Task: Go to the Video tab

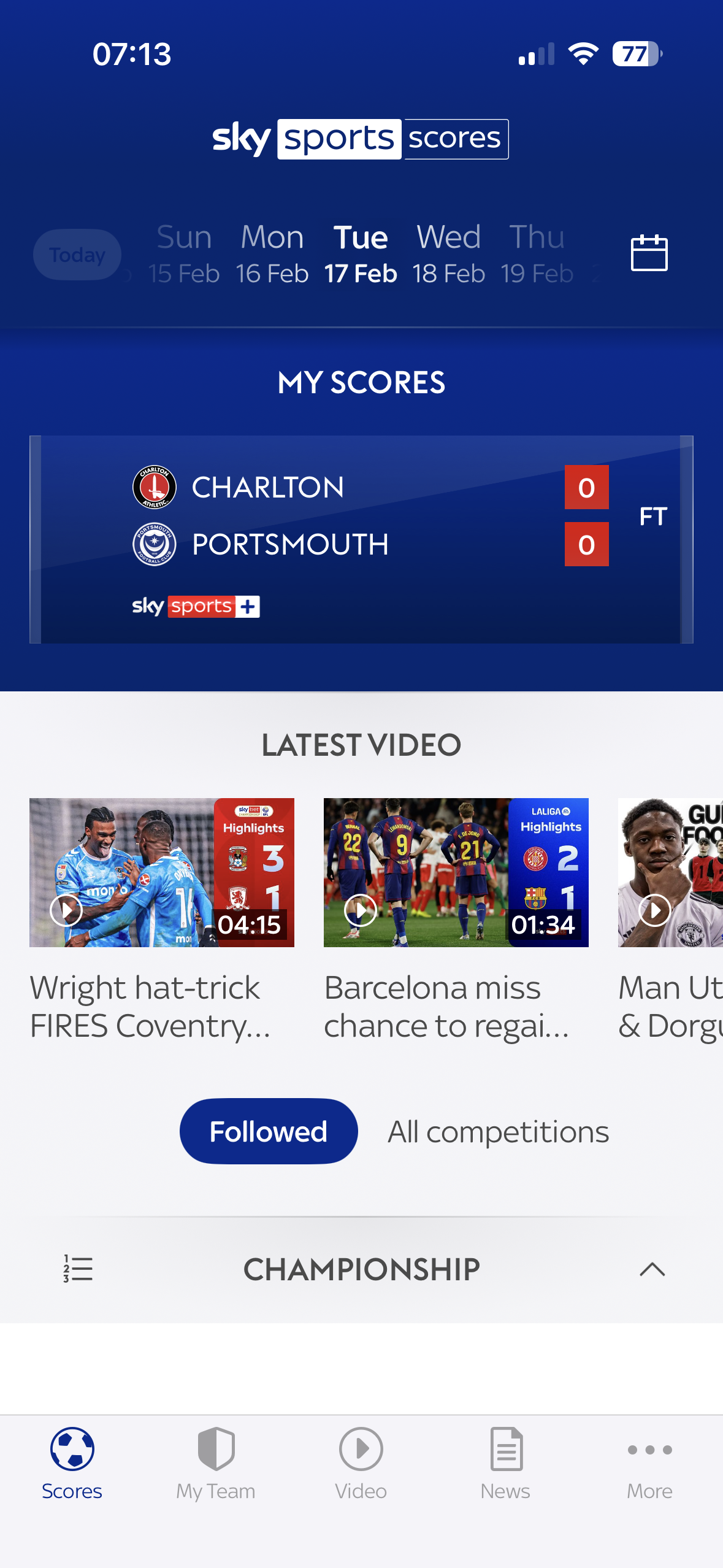Action: [x=361, y=1463]
